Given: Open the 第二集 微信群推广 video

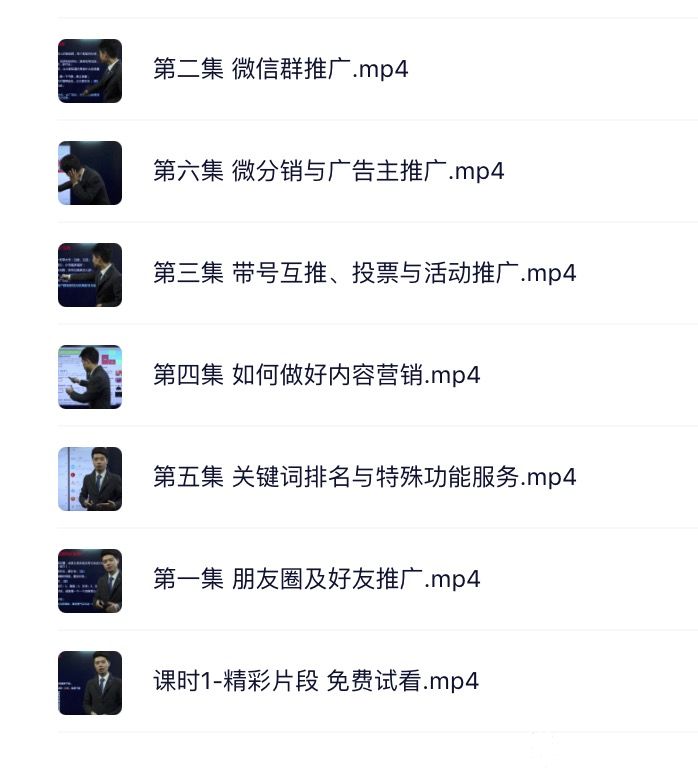Looking at the screenshot, I should (280, 70).
